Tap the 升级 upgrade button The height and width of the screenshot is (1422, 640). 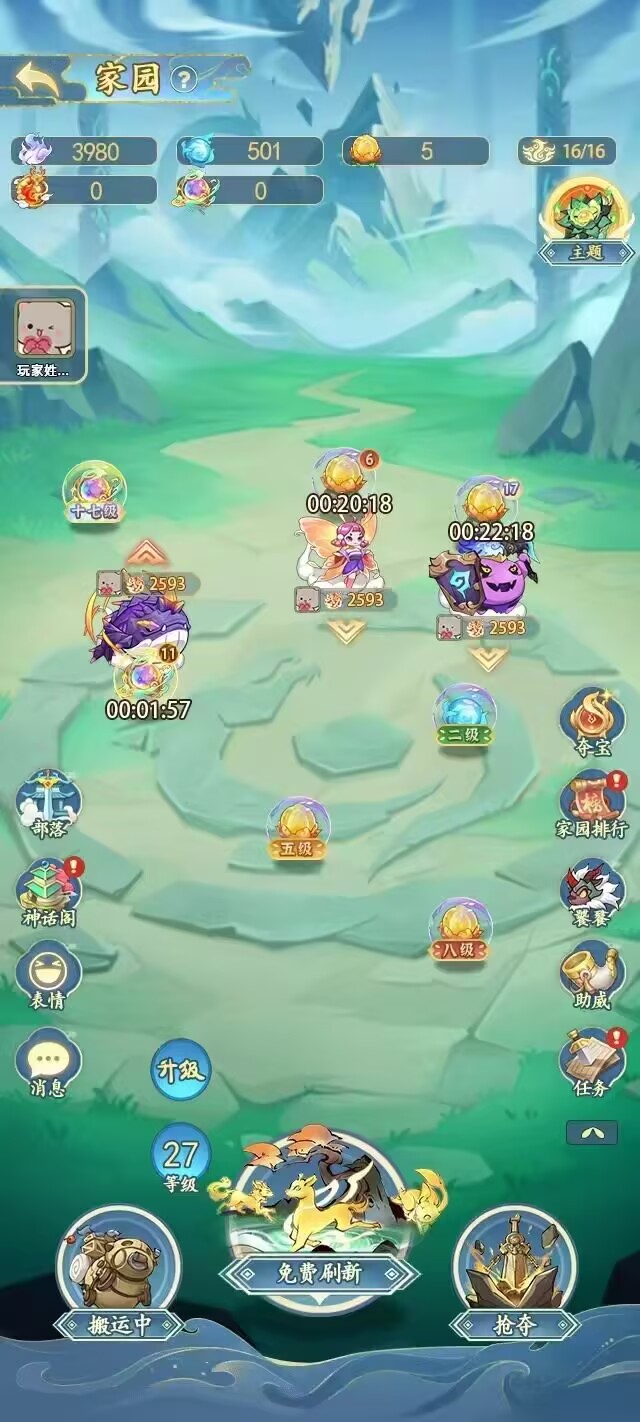[181, 1070]
